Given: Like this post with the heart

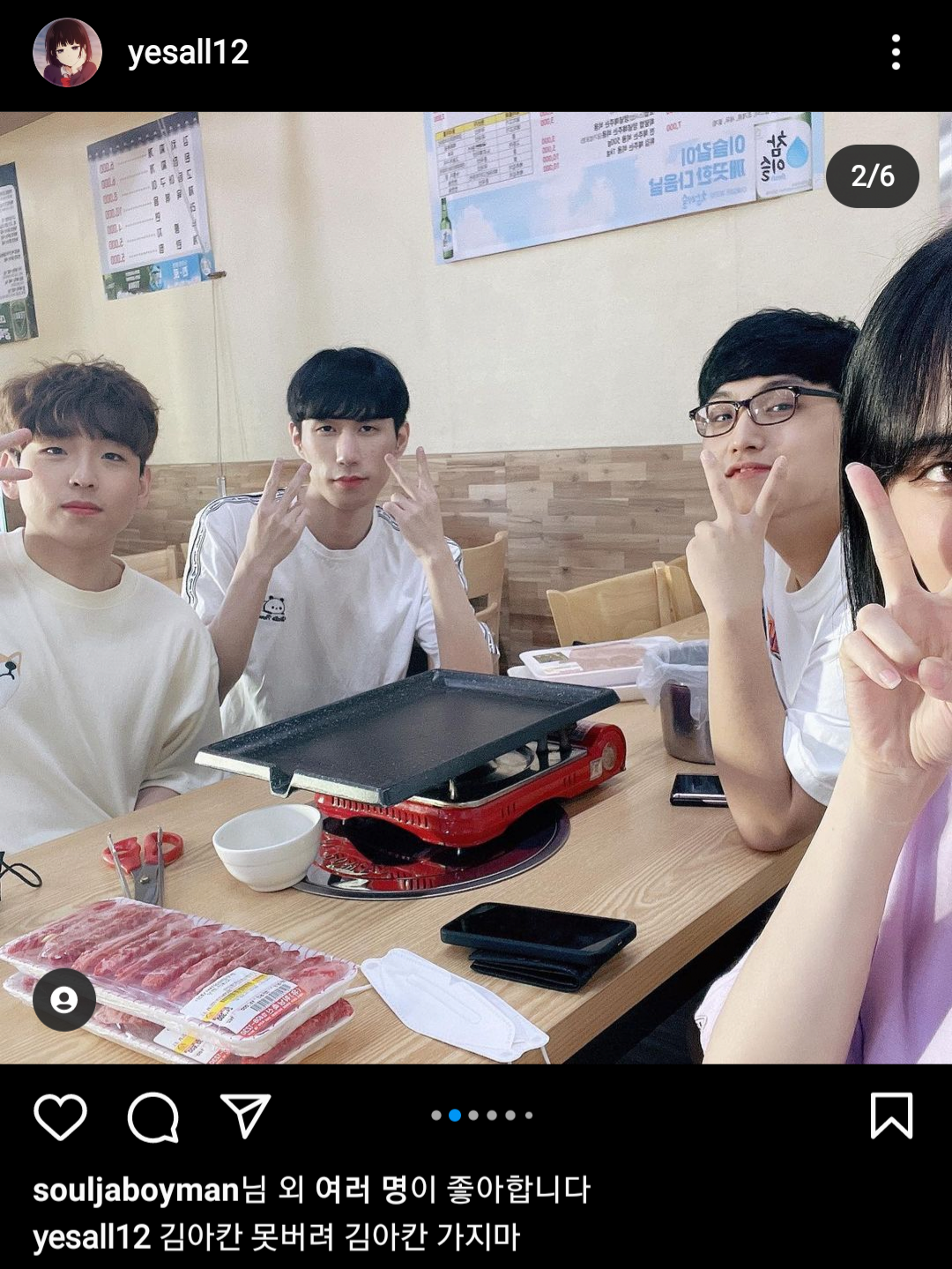Looking at the screenshot, I should click(60, 1116).
